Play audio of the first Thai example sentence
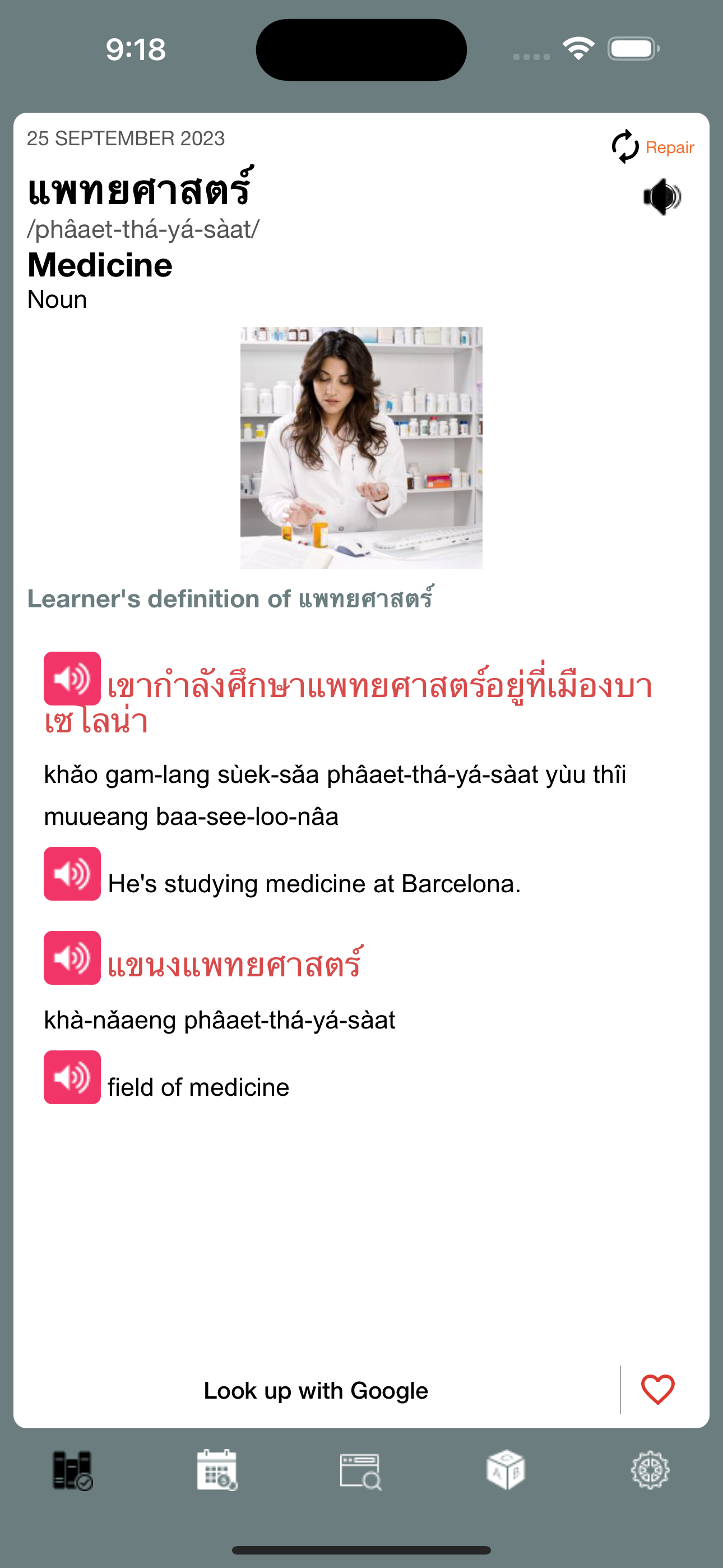 71,679
